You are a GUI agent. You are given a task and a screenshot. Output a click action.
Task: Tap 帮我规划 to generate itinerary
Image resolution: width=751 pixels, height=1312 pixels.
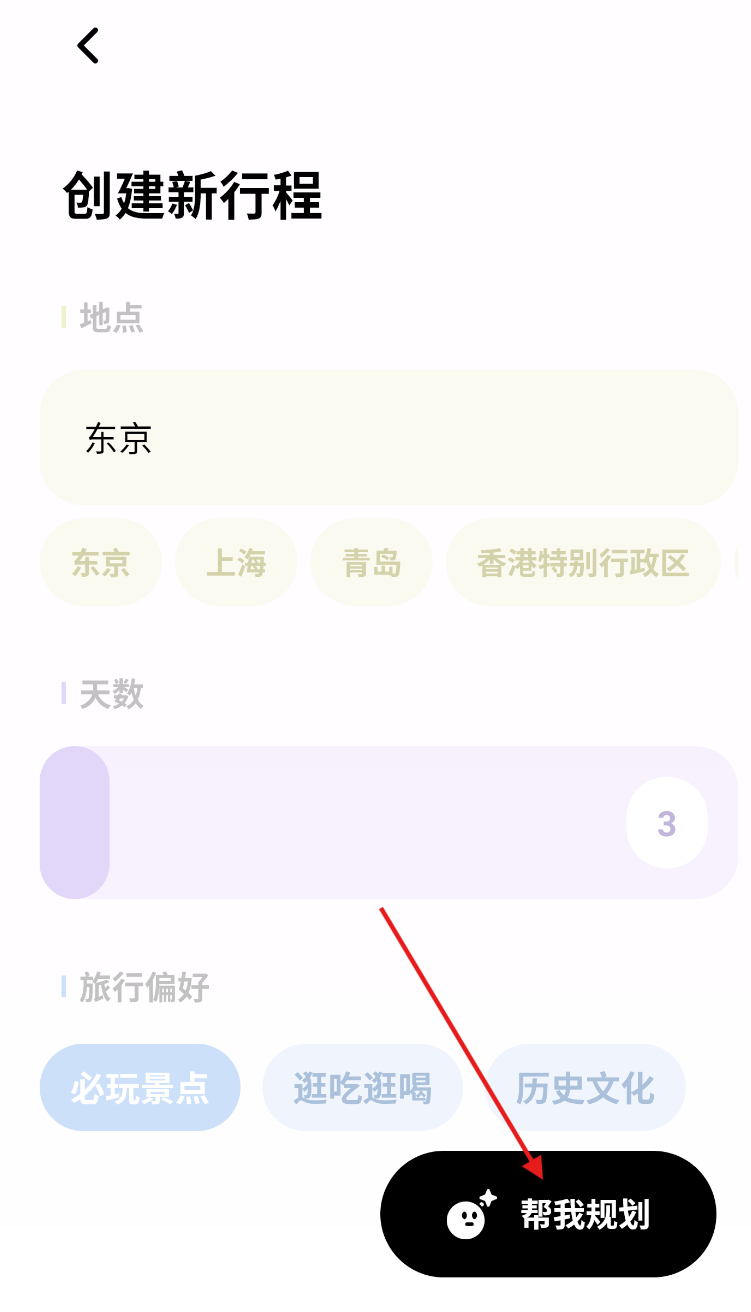[548, 1214]
